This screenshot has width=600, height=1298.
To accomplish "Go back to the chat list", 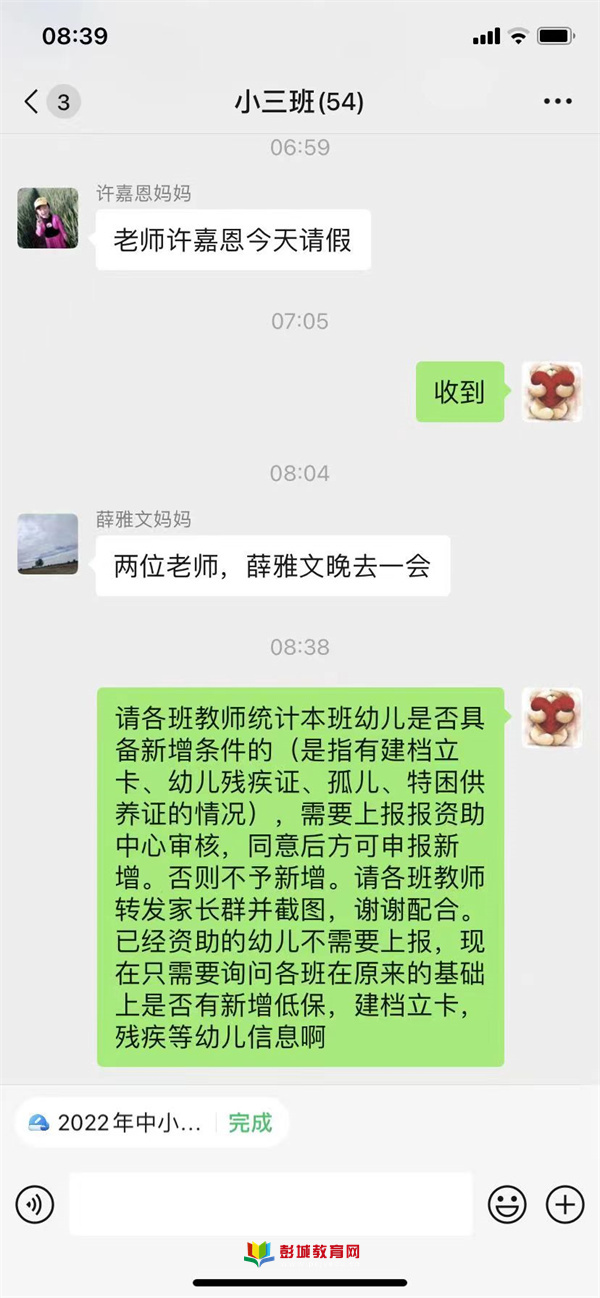I will click(33, 101).
